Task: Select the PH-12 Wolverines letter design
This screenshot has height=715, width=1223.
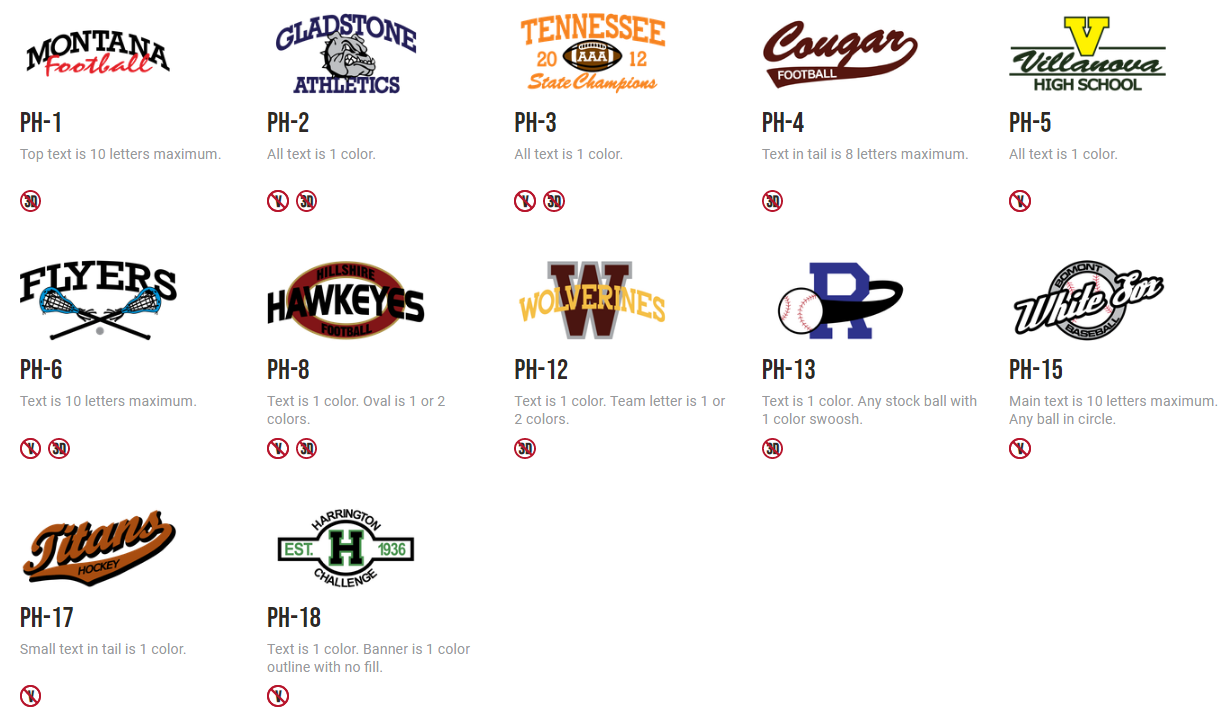Action: click(x=592, y=301)
